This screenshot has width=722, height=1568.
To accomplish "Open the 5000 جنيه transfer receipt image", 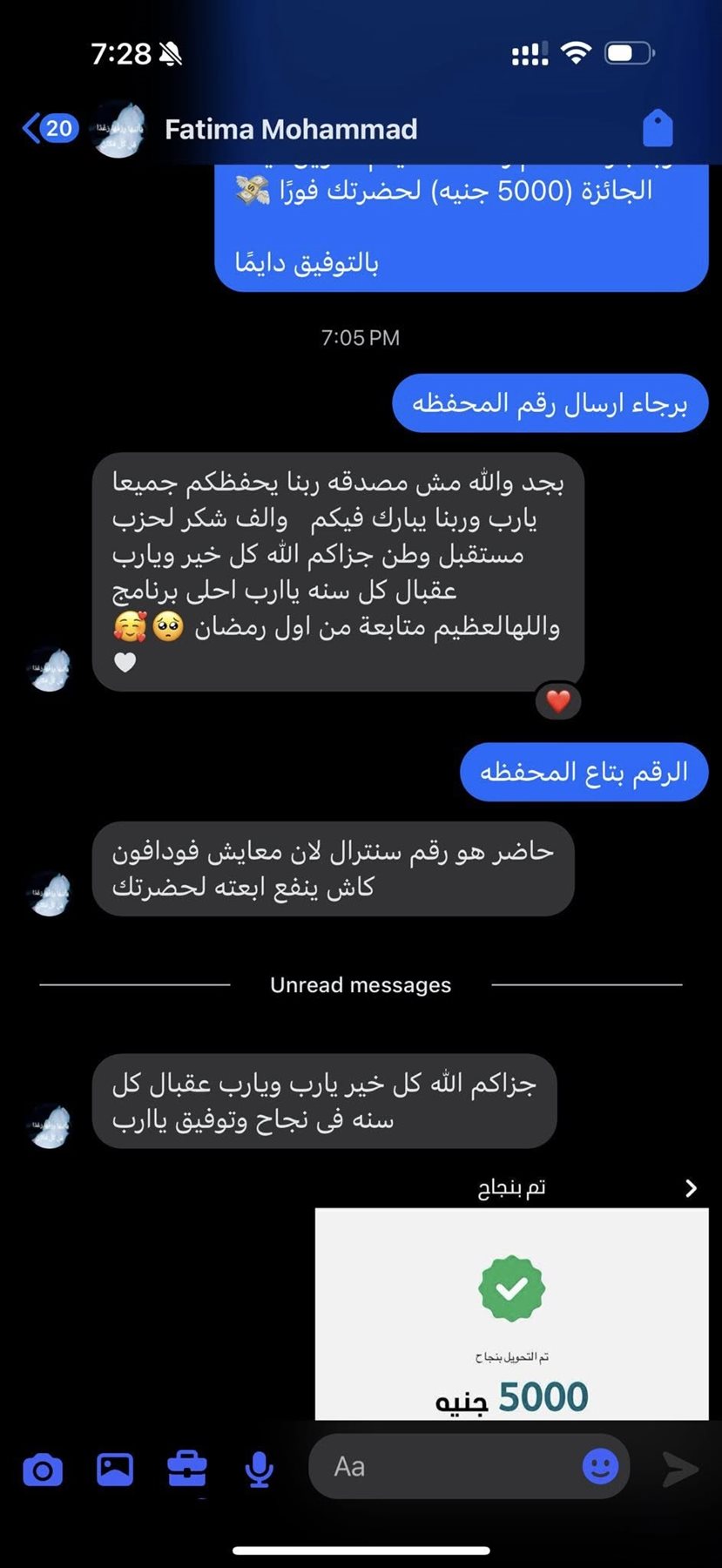I will [x=511, y=1314].
